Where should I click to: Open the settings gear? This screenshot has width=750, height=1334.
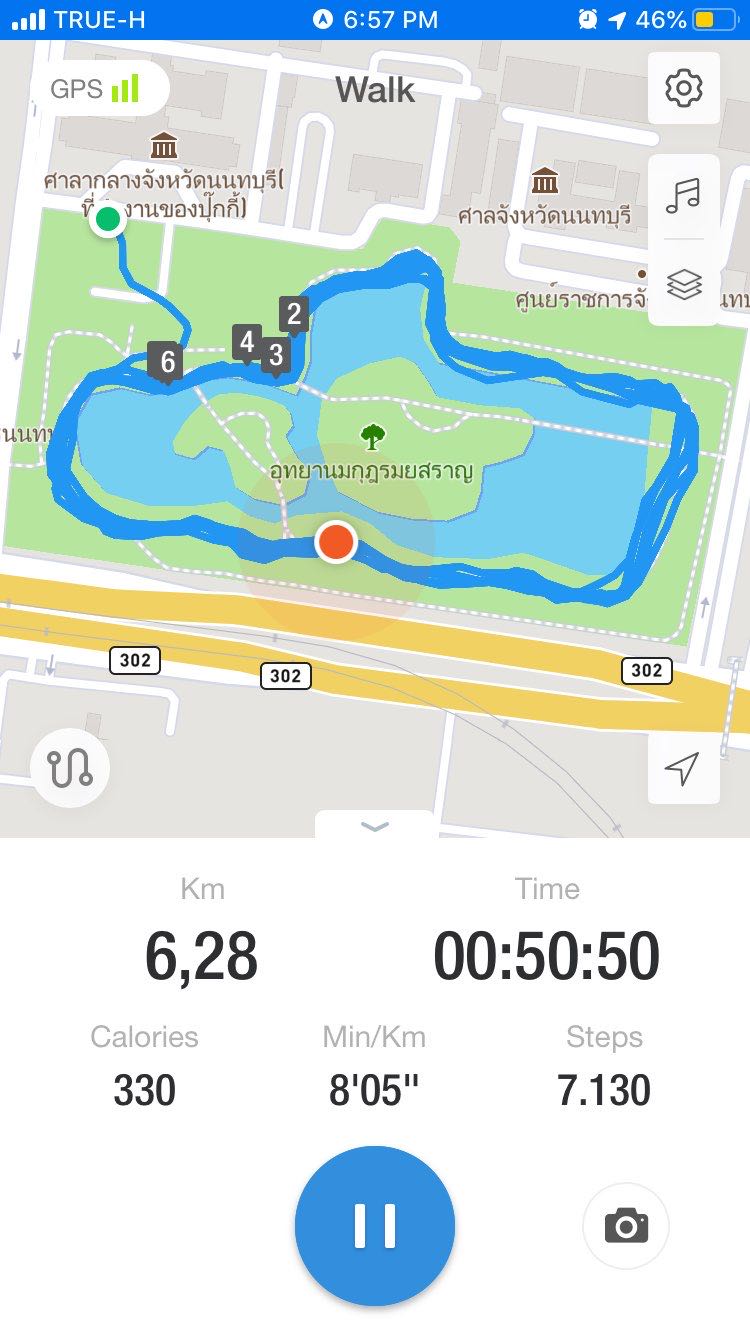coord(684,89)
